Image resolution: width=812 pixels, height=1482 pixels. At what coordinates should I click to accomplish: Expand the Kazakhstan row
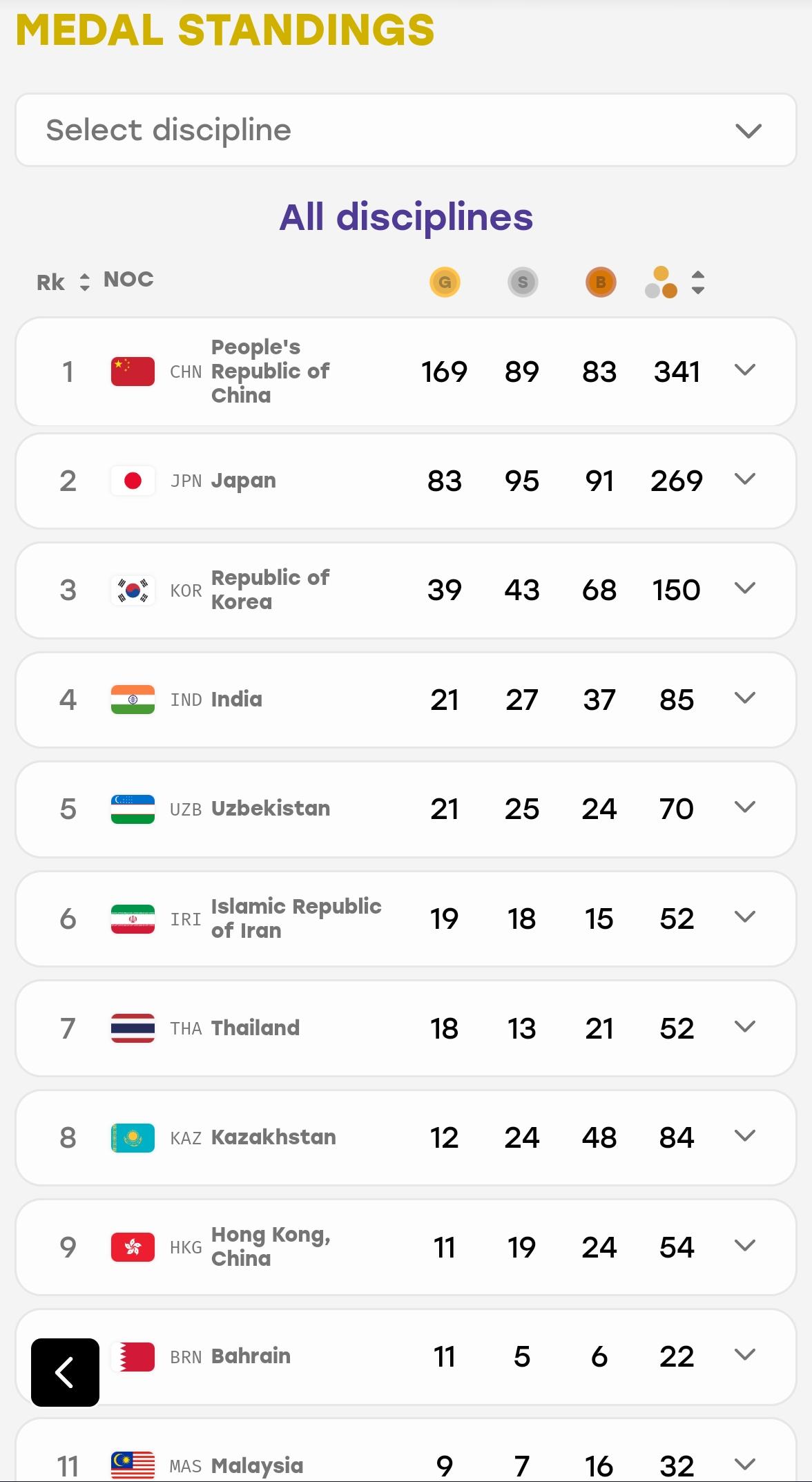pos(745,1136)
